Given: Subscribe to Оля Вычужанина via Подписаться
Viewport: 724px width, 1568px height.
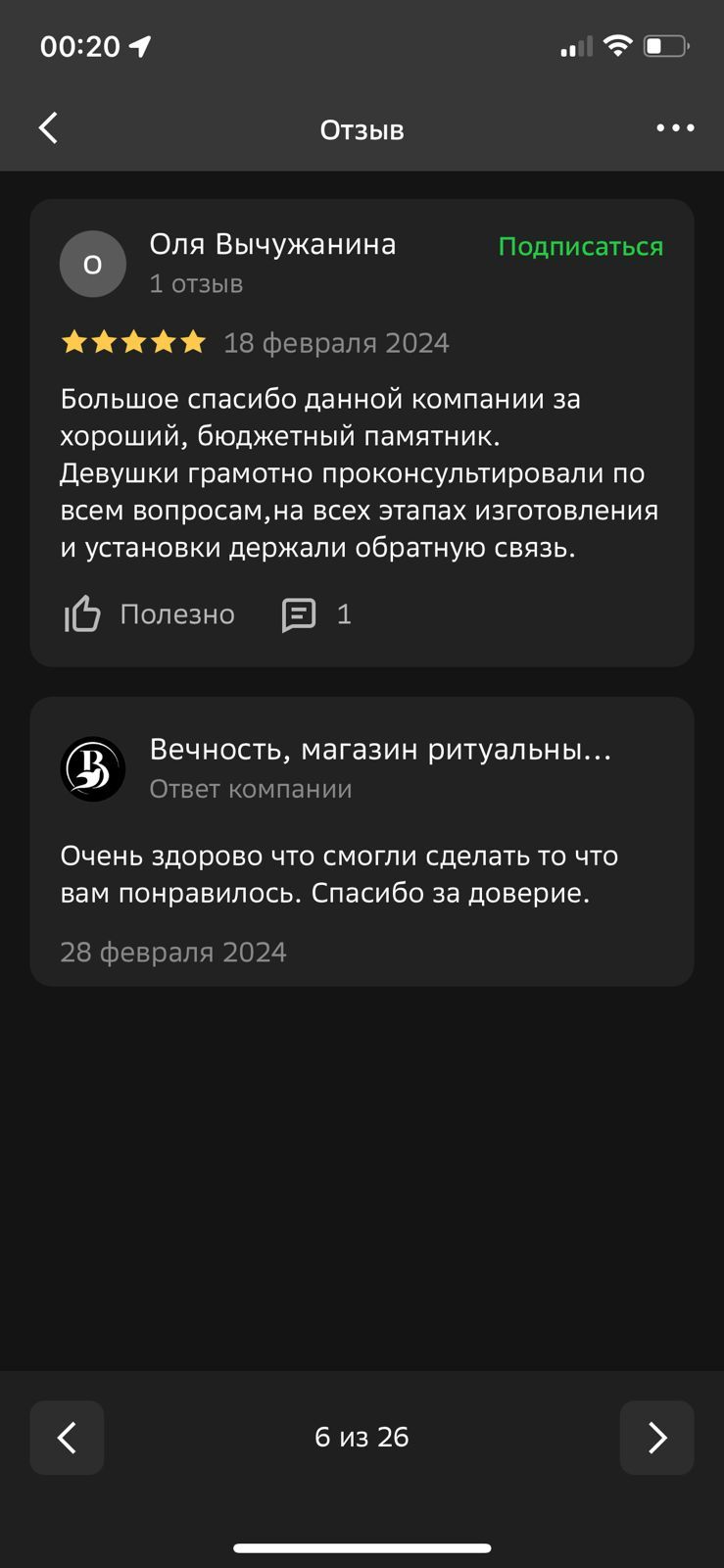Looking at the screenshot, I should pyautogui.click(x=580, y=246).
